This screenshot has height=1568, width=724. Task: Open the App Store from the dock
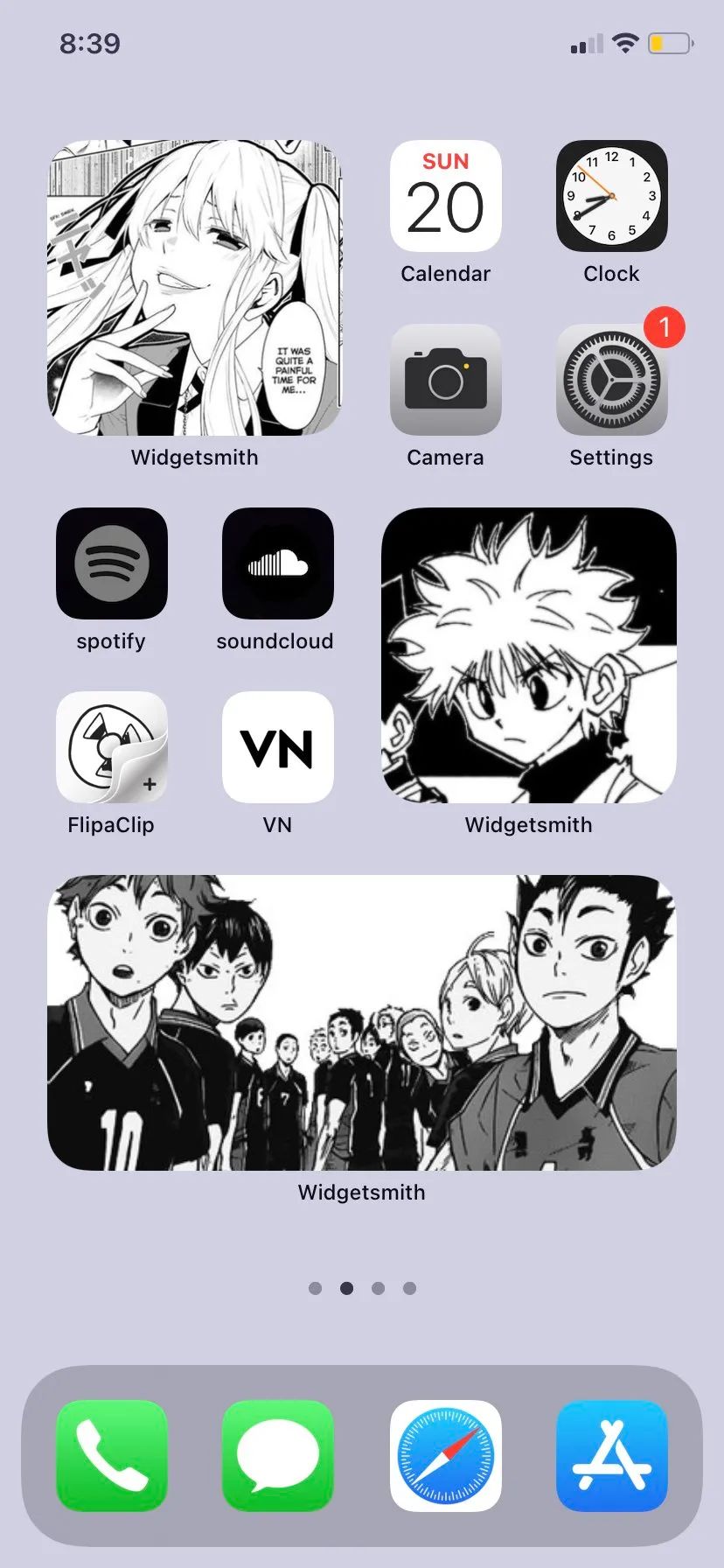coord(611,1455)
